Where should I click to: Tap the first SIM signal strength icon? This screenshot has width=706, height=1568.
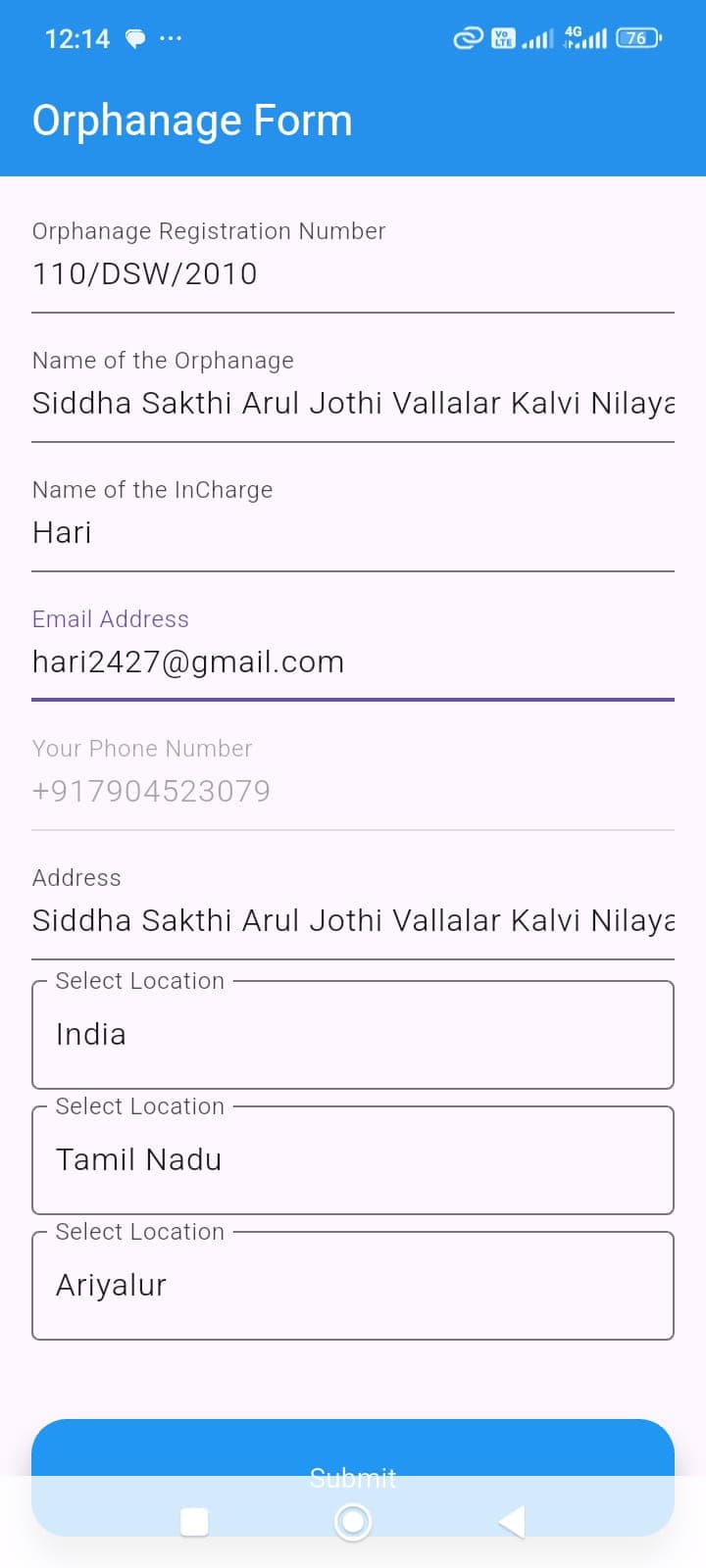(534, 38)
